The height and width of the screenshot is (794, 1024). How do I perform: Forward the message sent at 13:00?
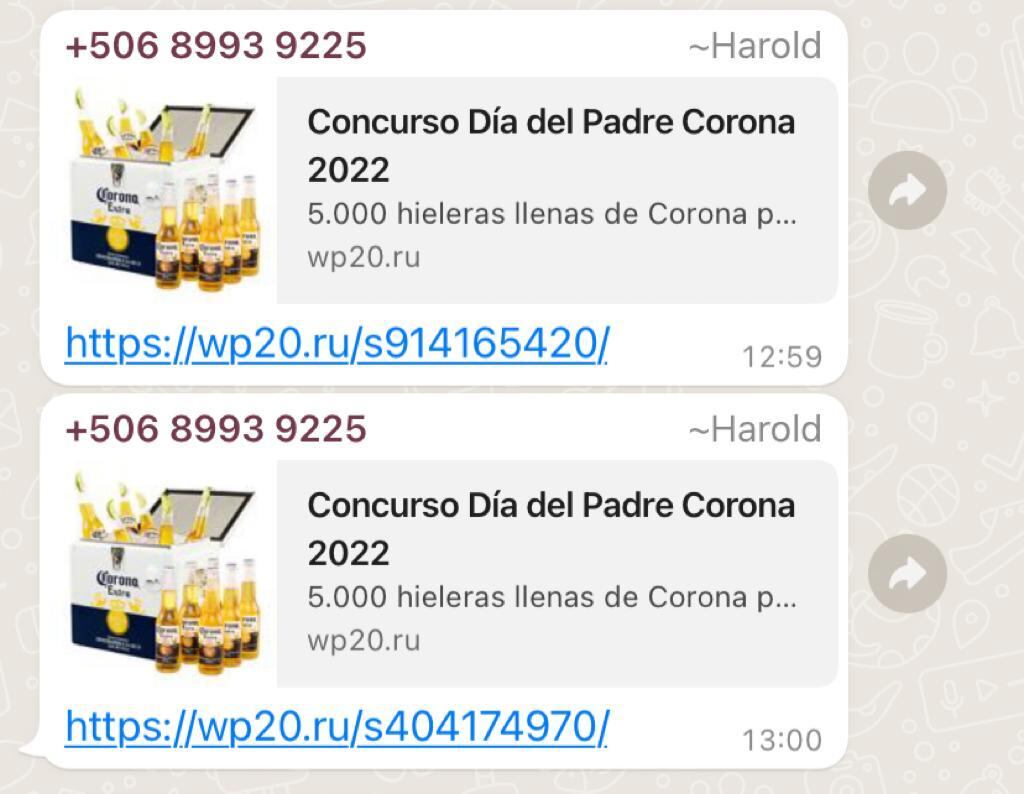[907, 573]
